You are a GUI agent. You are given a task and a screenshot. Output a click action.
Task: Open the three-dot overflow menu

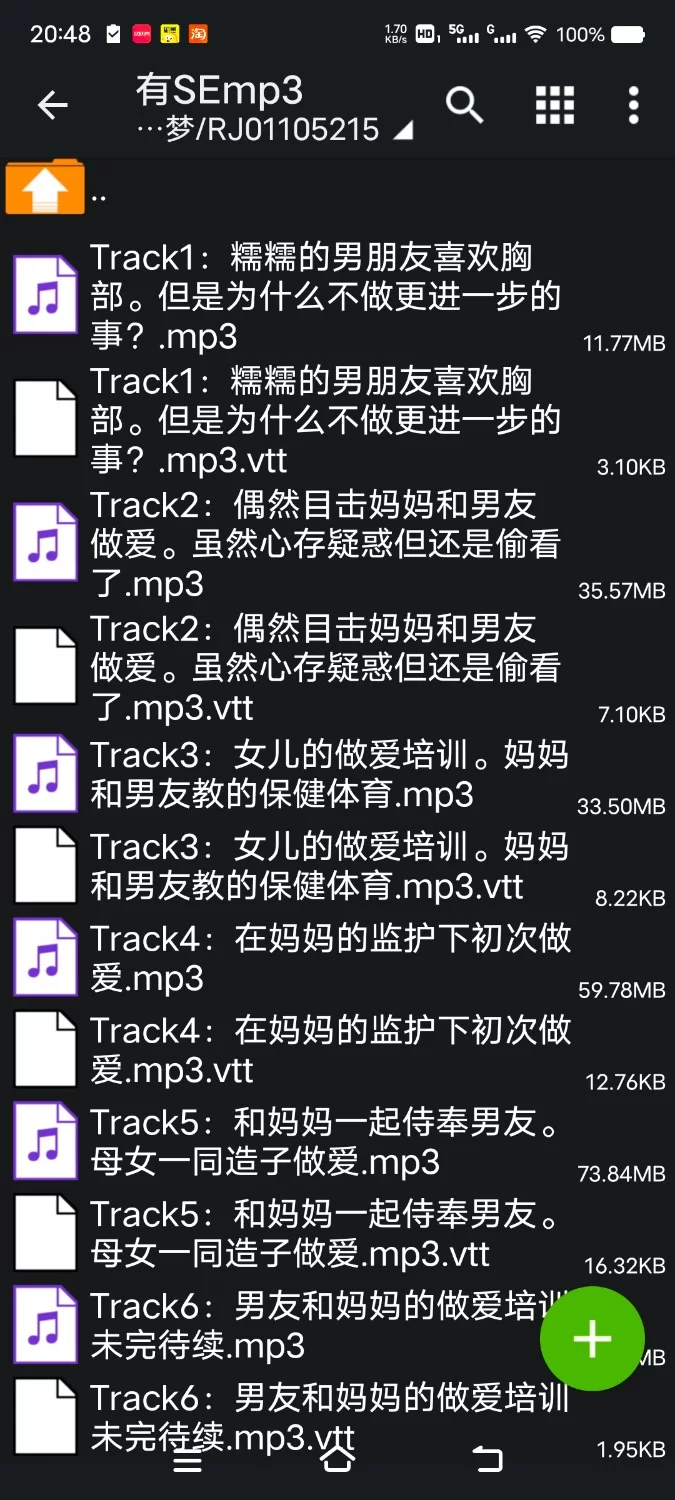click(633, 105)
